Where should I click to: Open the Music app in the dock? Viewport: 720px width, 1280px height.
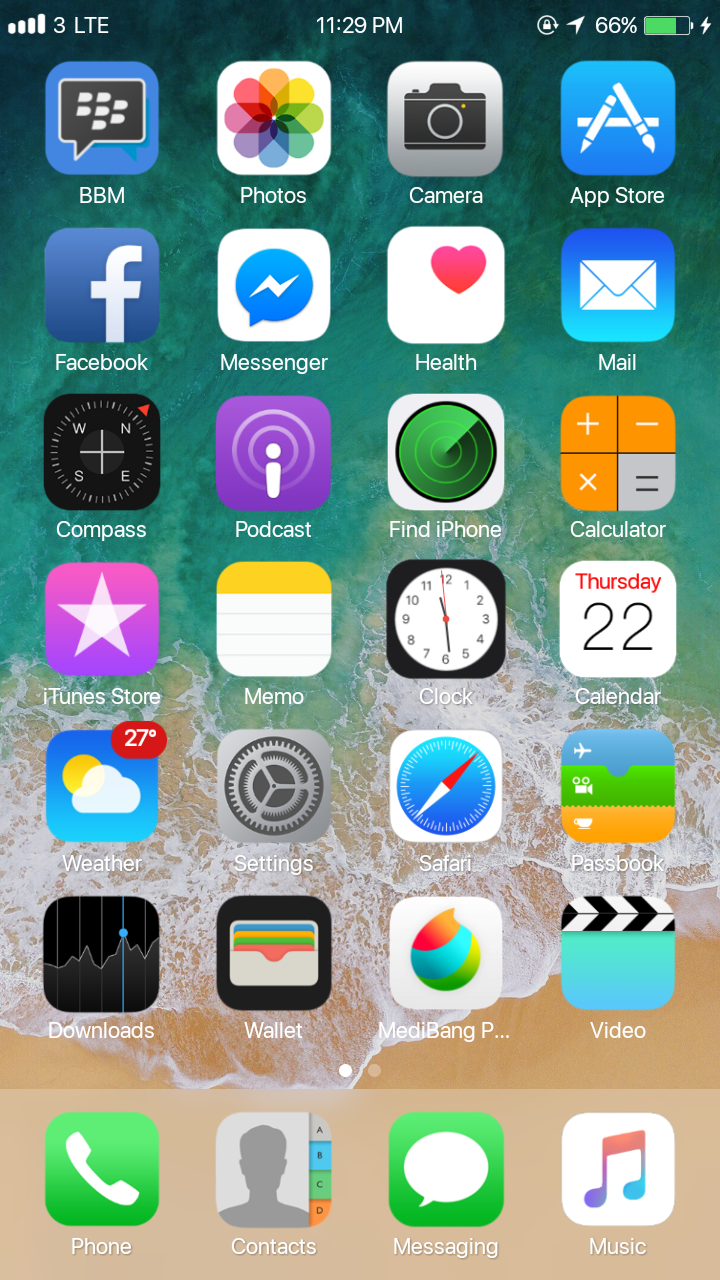pyautogui.click(x=618, y=1169)
